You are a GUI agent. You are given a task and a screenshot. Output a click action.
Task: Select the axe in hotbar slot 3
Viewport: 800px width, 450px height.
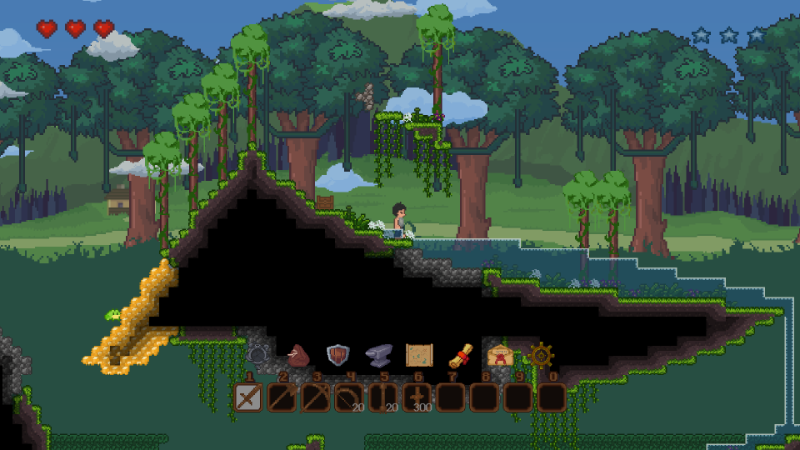[315, 397]
